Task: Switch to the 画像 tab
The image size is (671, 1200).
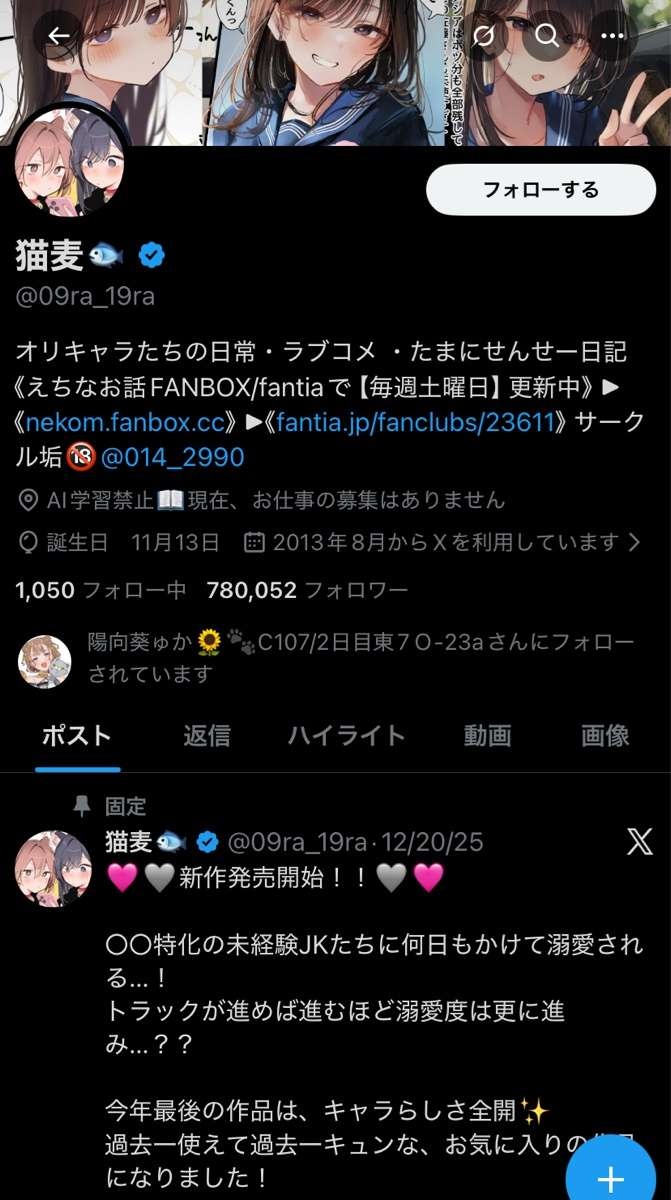Action: tap(605, 736)
